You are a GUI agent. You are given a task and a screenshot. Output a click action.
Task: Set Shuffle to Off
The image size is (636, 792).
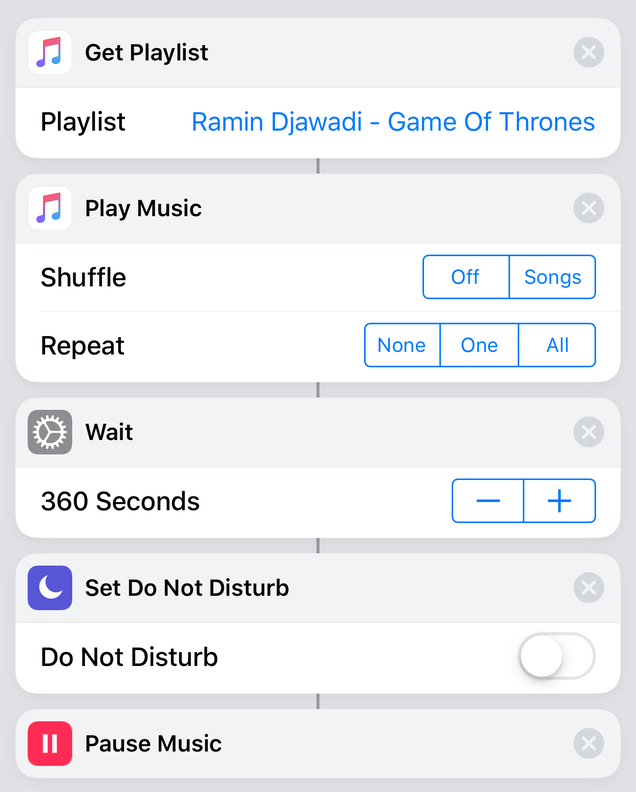pos(465,277)
